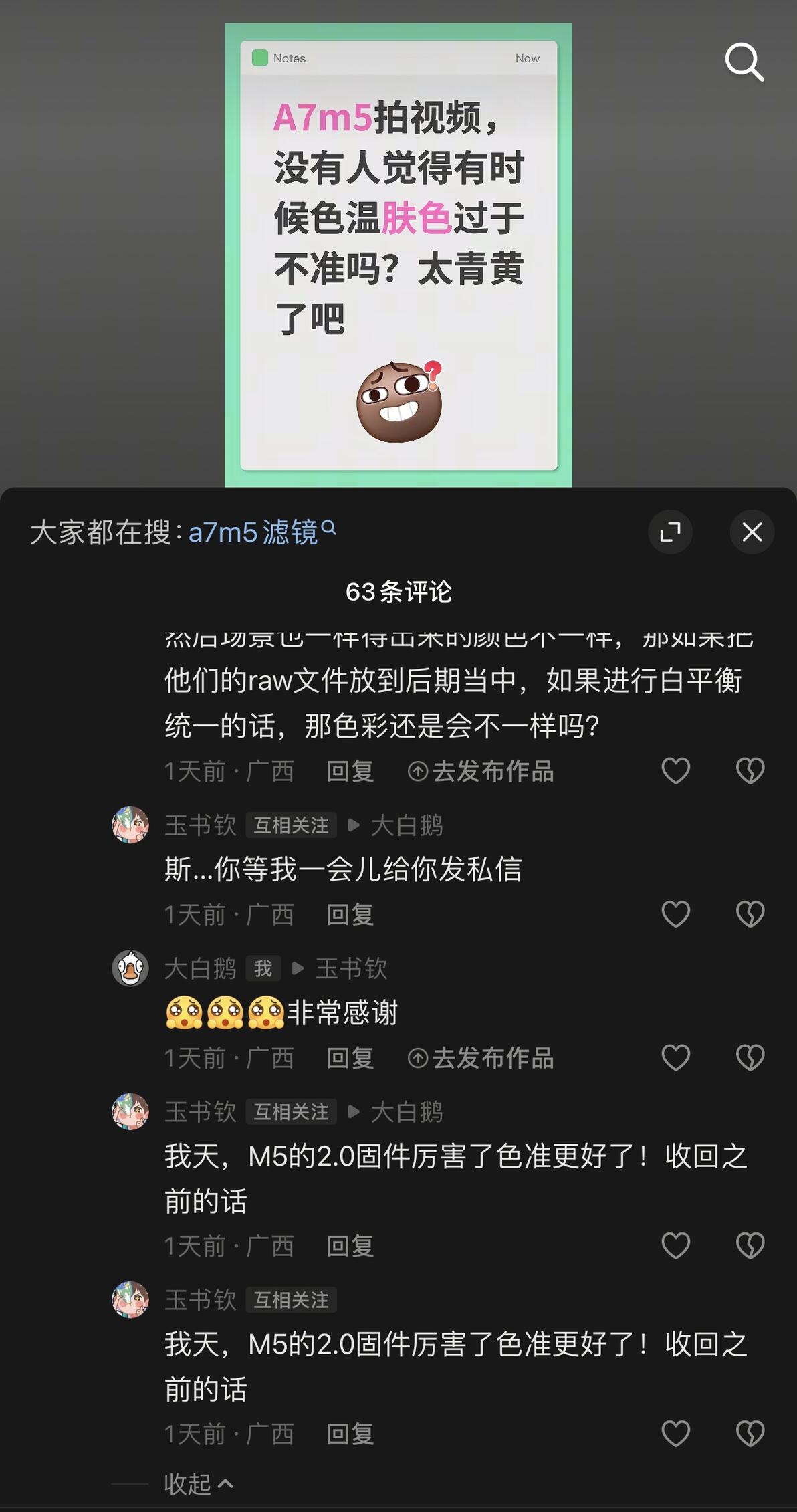Like the comment 斯...你等我一会儿给你发私信

point(675,914)
